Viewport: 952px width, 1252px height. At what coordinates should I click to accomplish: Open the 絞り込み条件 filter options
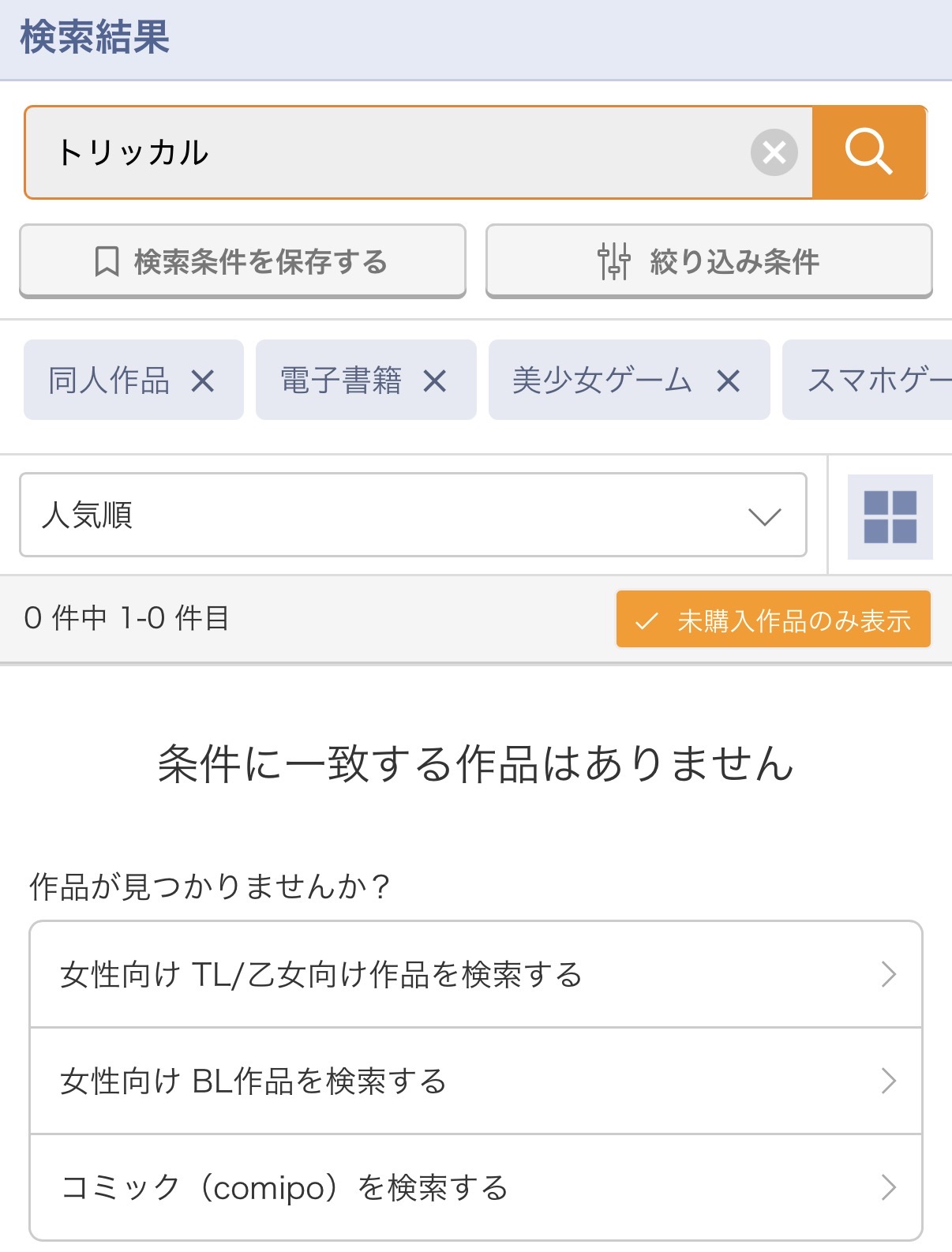(709, 261)
